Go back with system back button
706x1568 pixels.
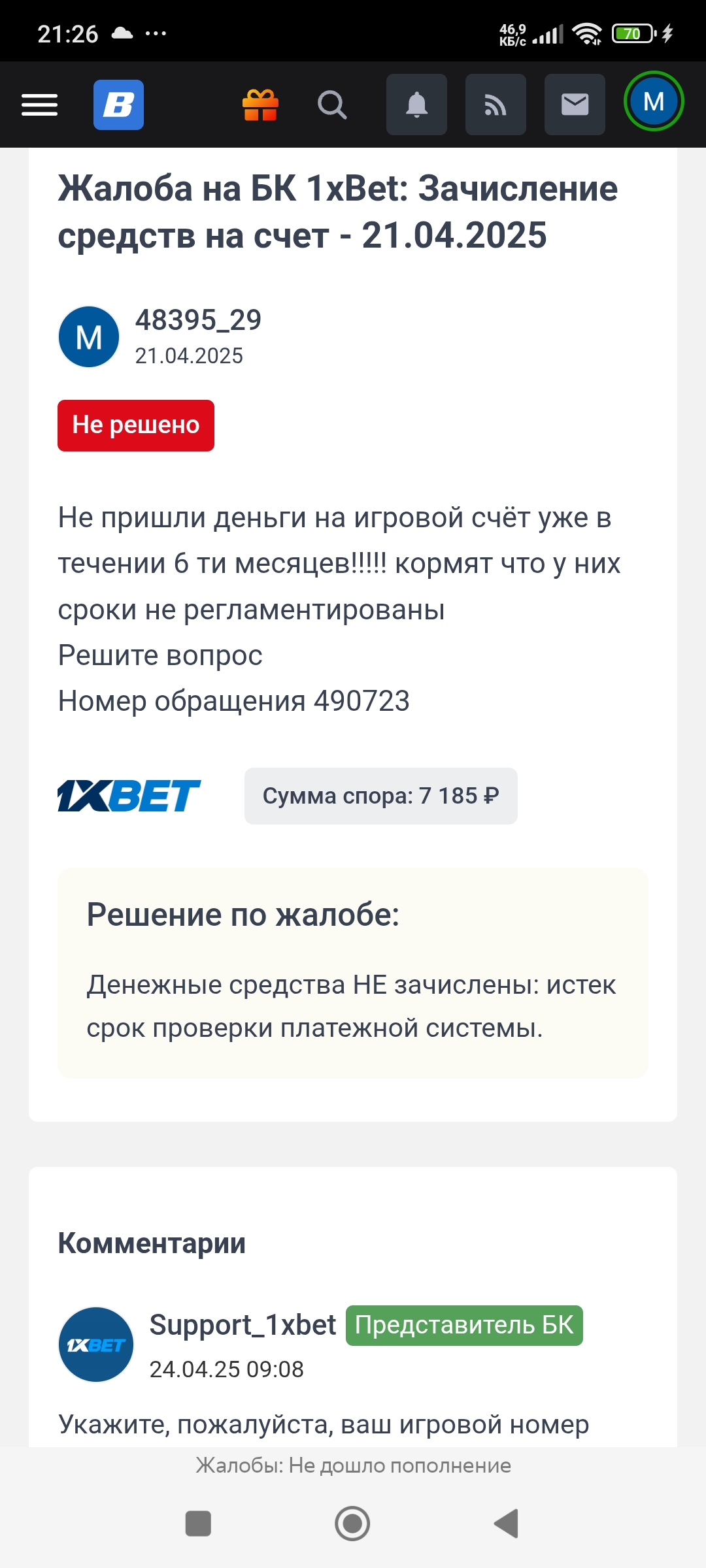(x=506, y=1524)
